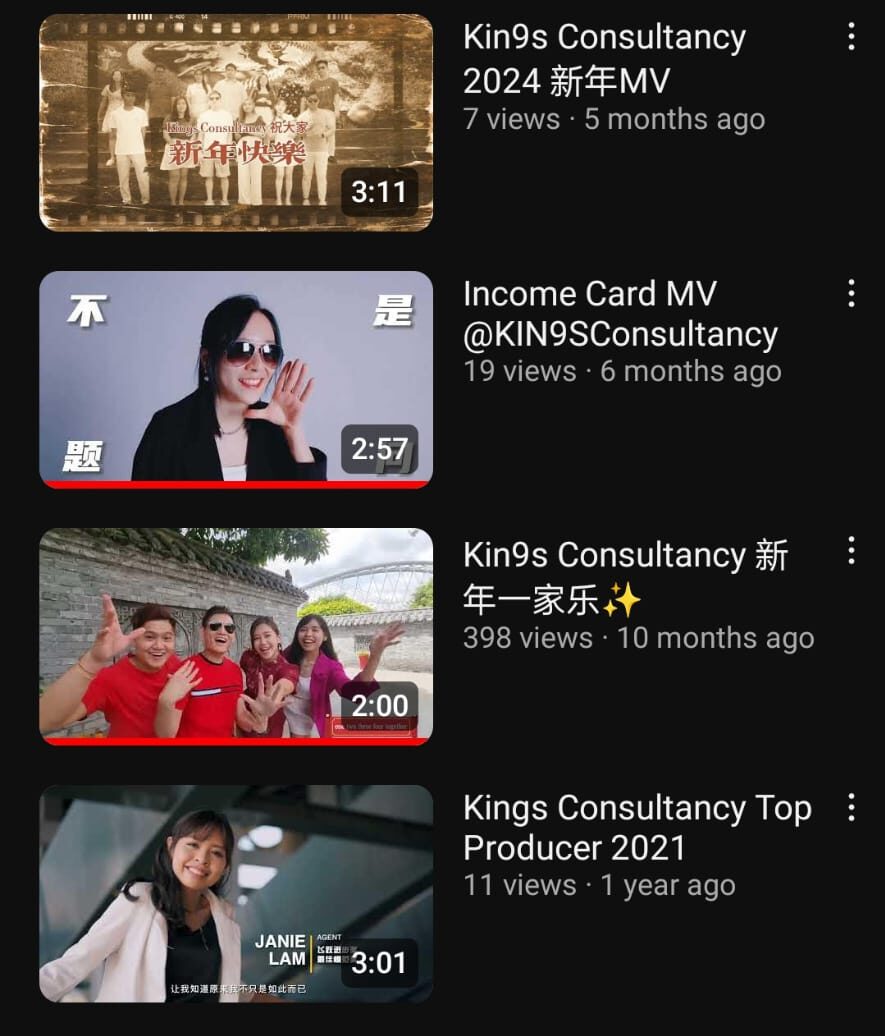Watch the Kin9s Consultancy 新年一家乐 video
Screen dimensions: 885x1036
(236, 636)
